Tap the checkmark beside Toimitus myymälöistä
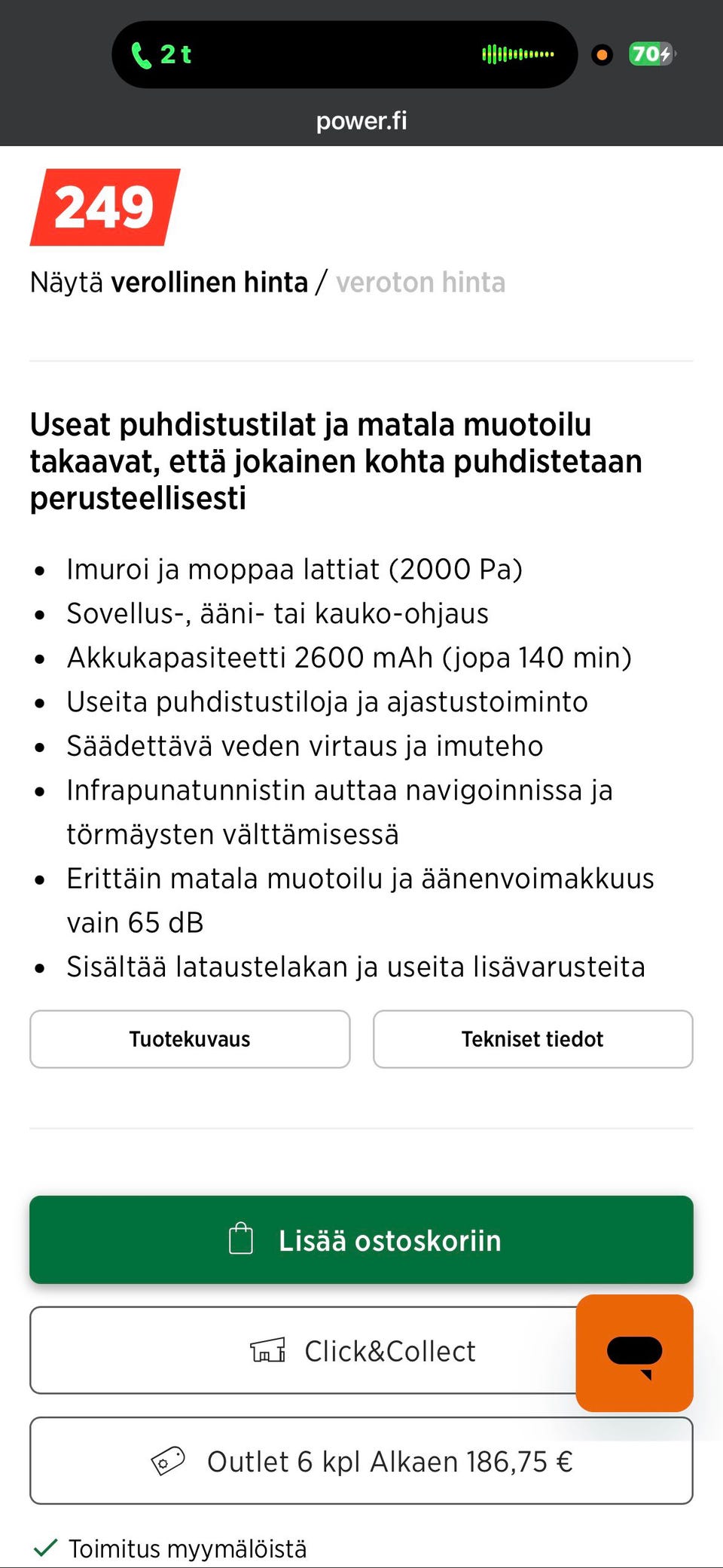Screen dimensions: 723x1568 click(x=47, y=1548)
